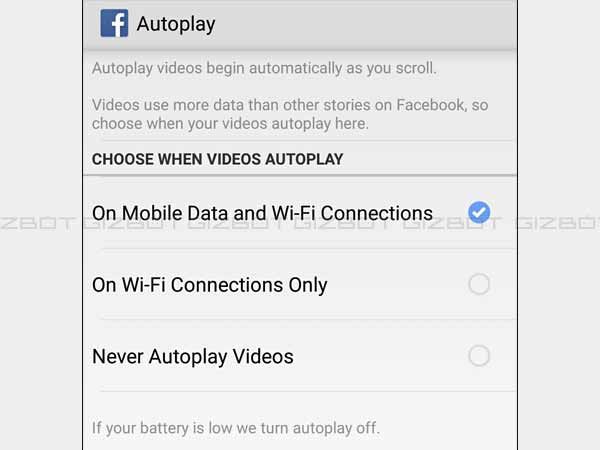Tap the Facebook icon beside Autoplay
The width and height of the screenshot is (600, 450).
[114, 23]
